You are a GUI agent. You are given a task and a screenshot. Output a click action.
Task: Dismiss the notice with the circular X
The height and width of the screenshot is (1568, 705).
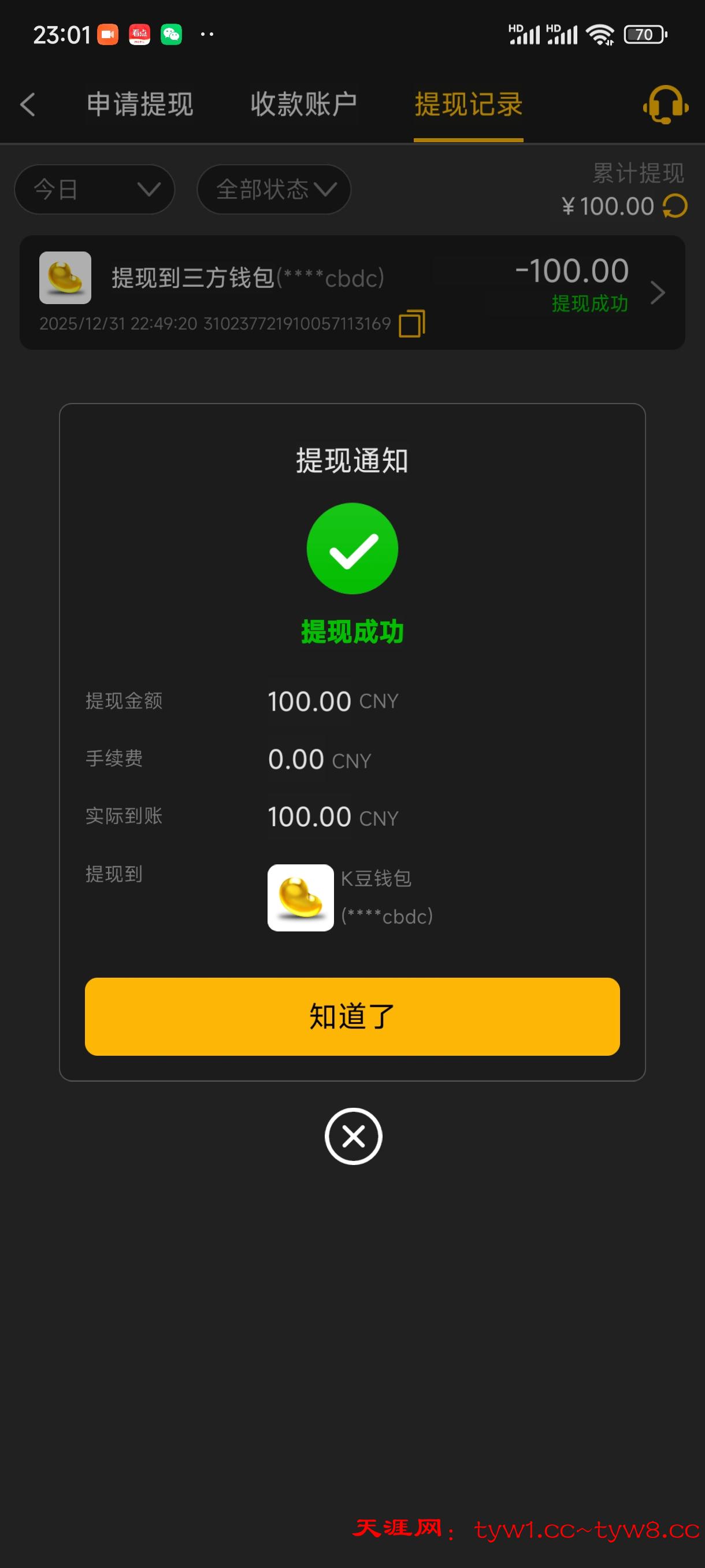pos(352,1136)
